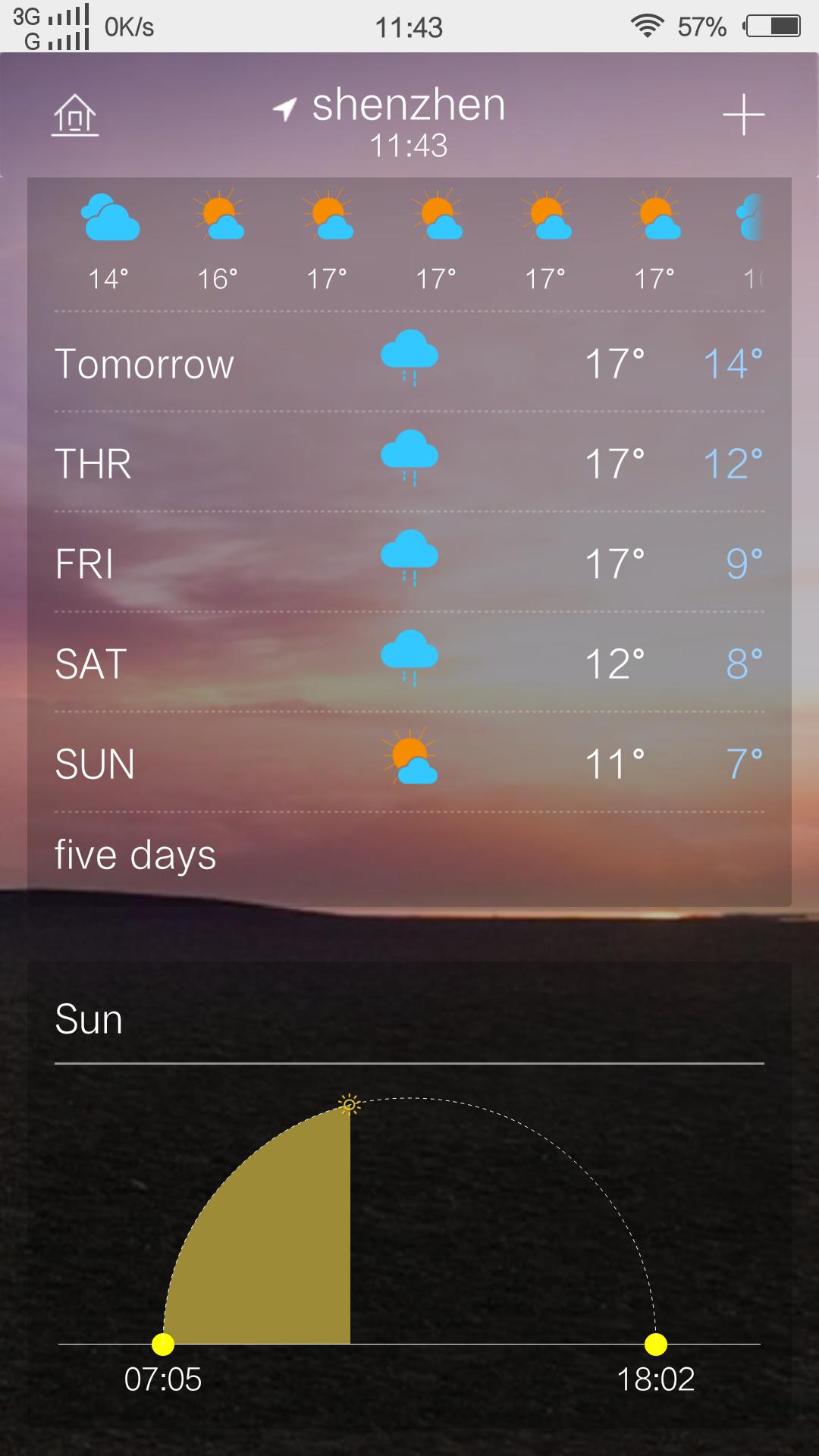Expand details for the FRI row
Viewport: 819px width, 1456px height.
click(227, 563)
